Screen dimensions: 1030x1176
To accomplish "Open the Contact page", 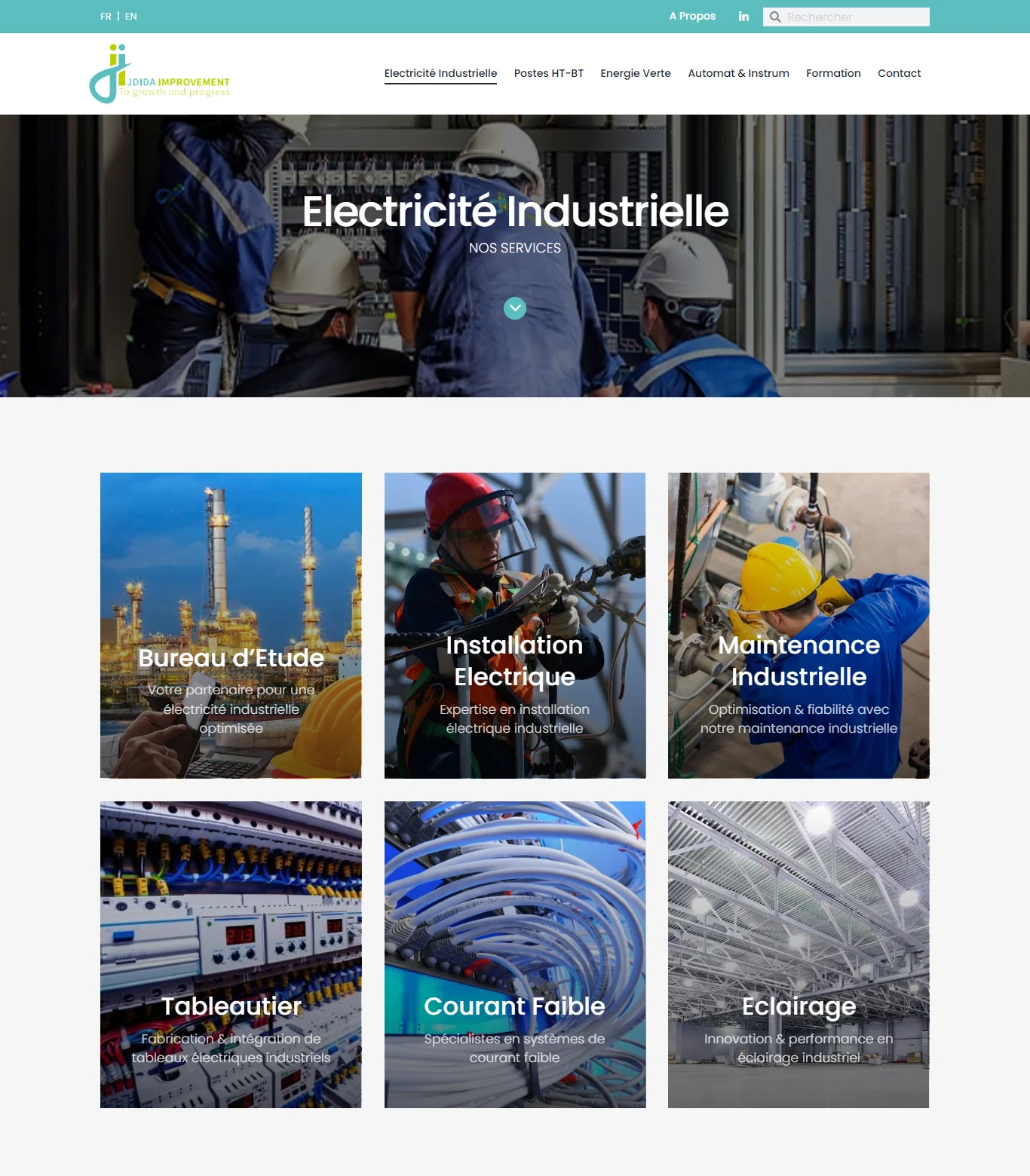I will point(899,73).
